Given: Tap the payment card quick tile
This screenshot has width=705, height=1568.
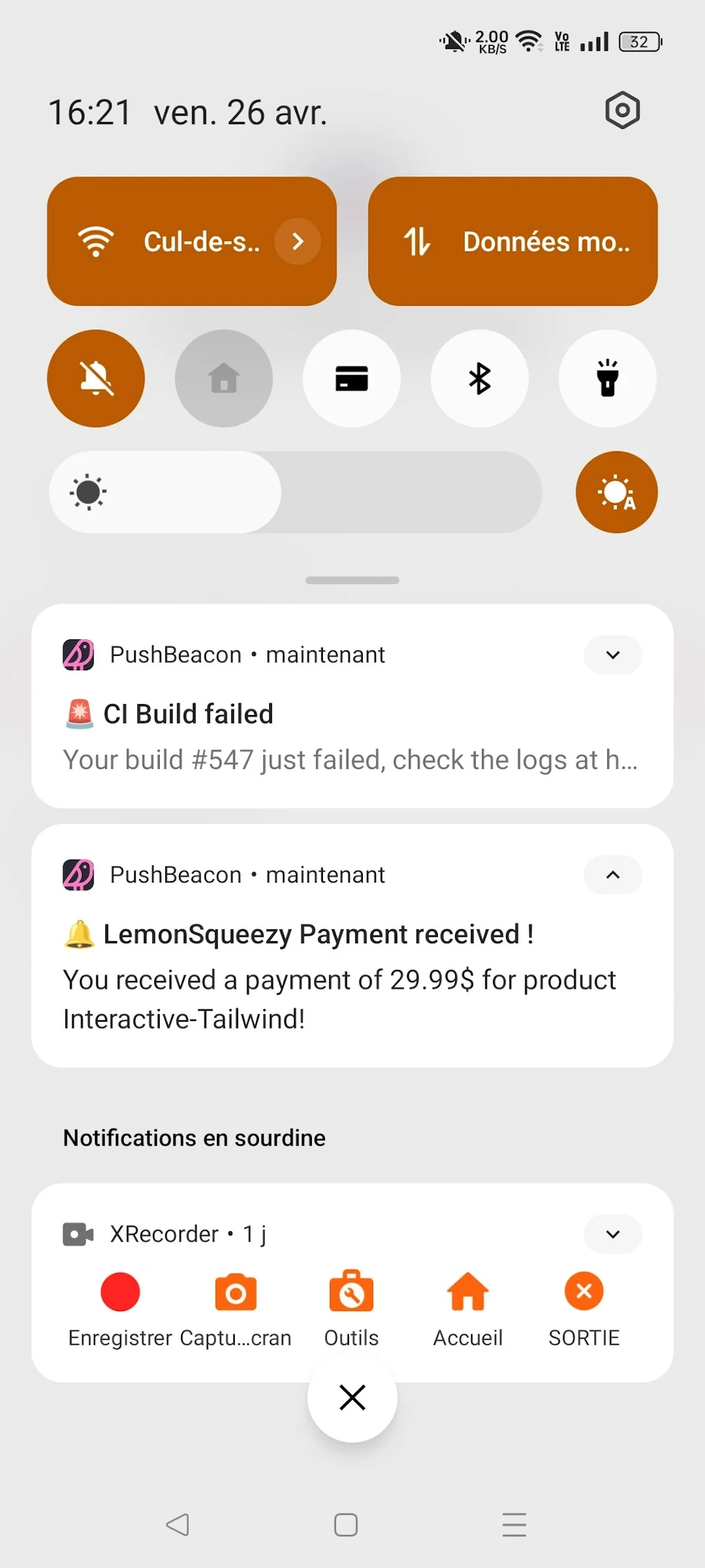Looking at the screenshot, I should (x=352, y=378).
